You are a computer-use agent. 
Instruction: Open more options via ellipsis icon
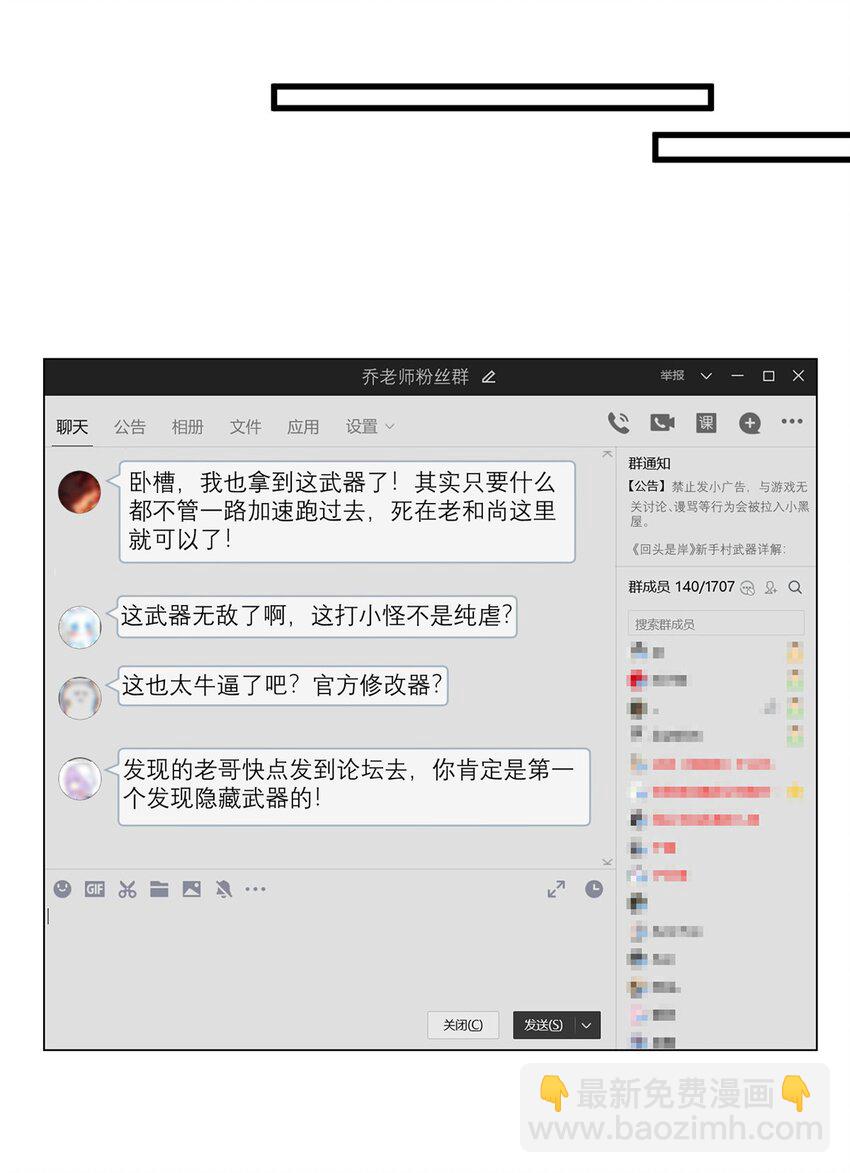coord(792,422)
